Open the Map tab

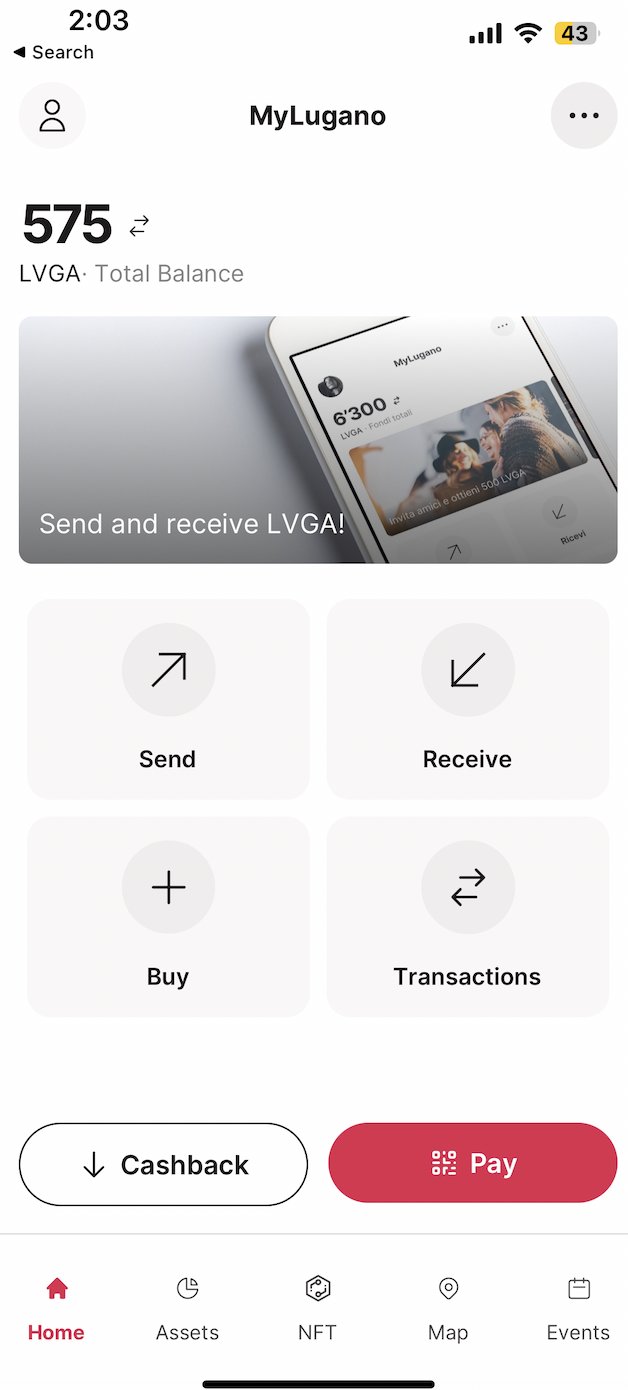pos(448,1308)
